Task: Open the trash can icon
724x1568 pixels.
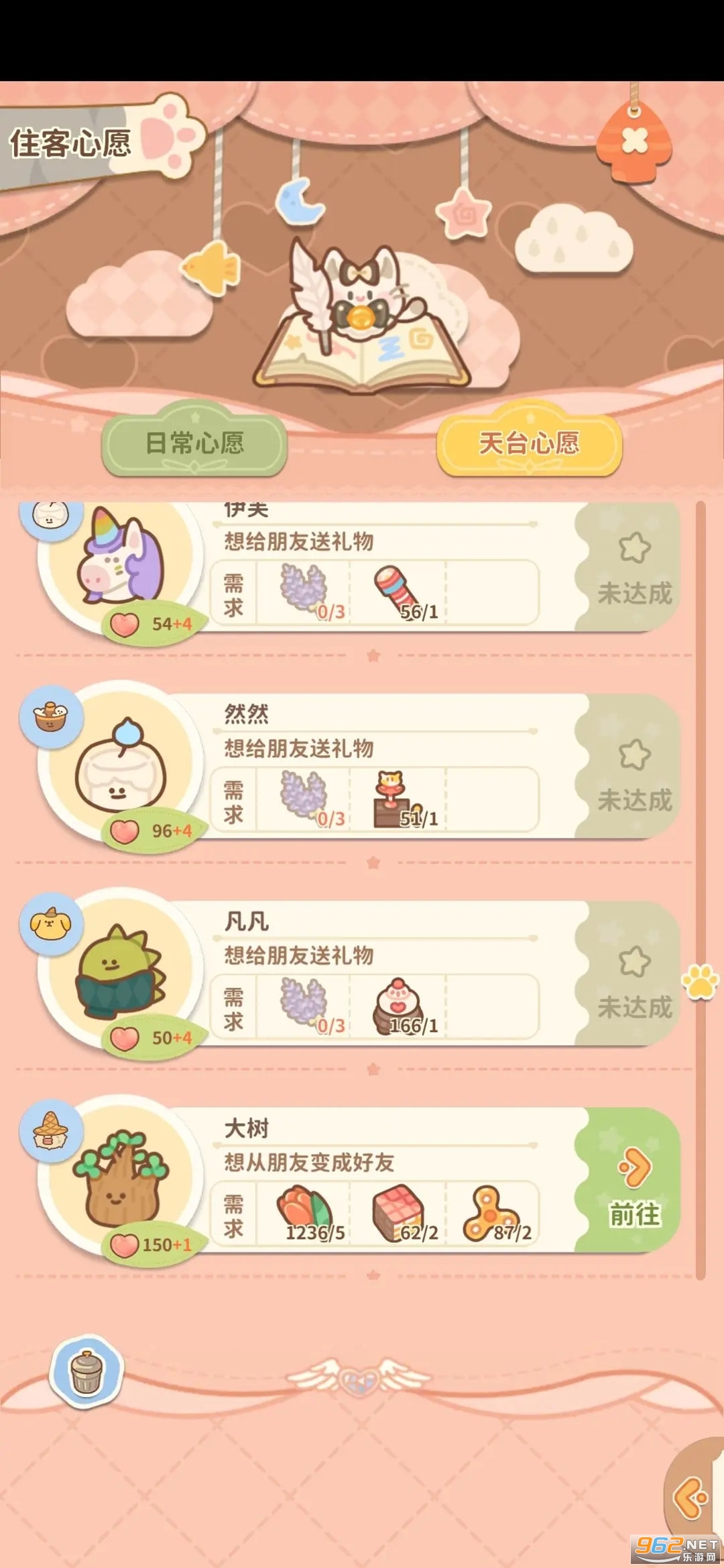Action: coord(86,1372)
